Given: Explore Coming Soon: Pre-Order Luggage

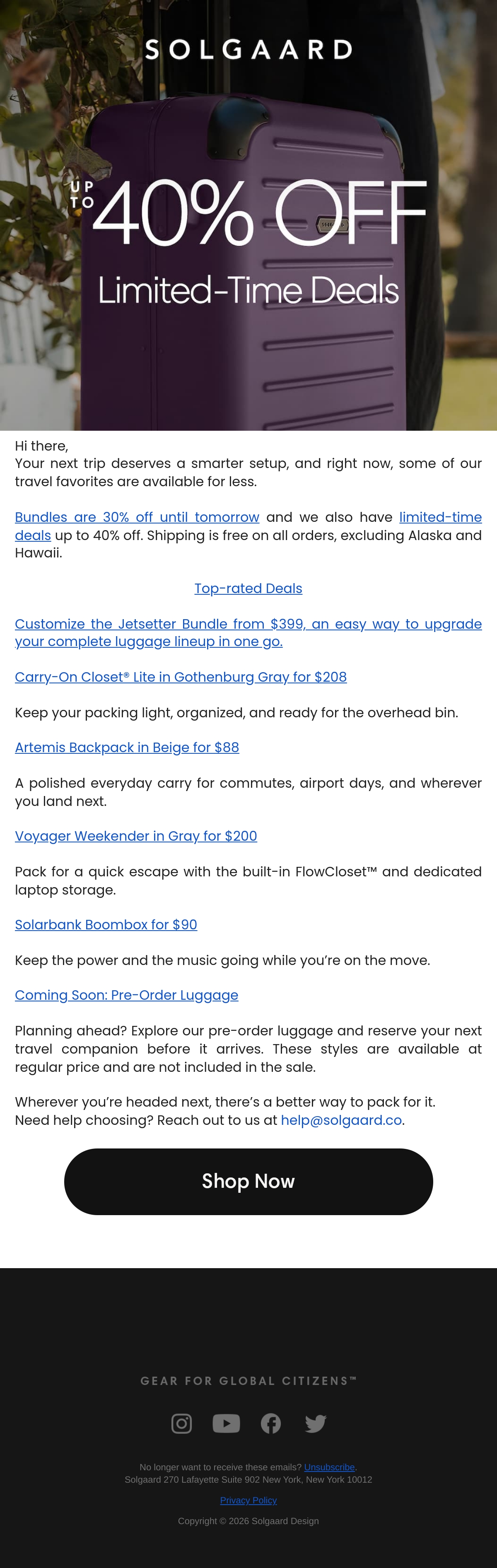Looking at the screenshot, I should (127, 995).
